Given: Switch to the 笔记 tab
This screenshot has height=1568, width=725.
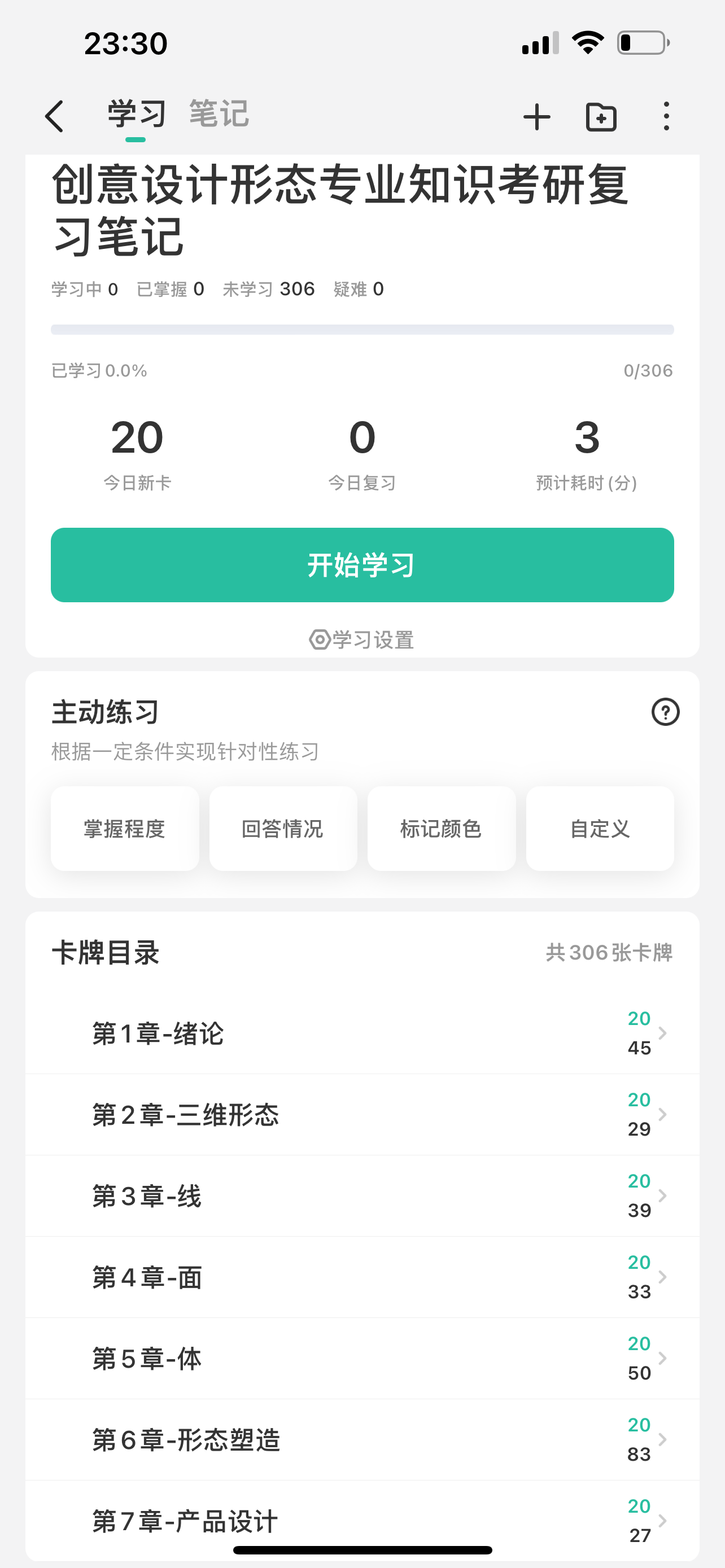Looking at the screenshot, I should pyautogui.click(x=219, y=114).
